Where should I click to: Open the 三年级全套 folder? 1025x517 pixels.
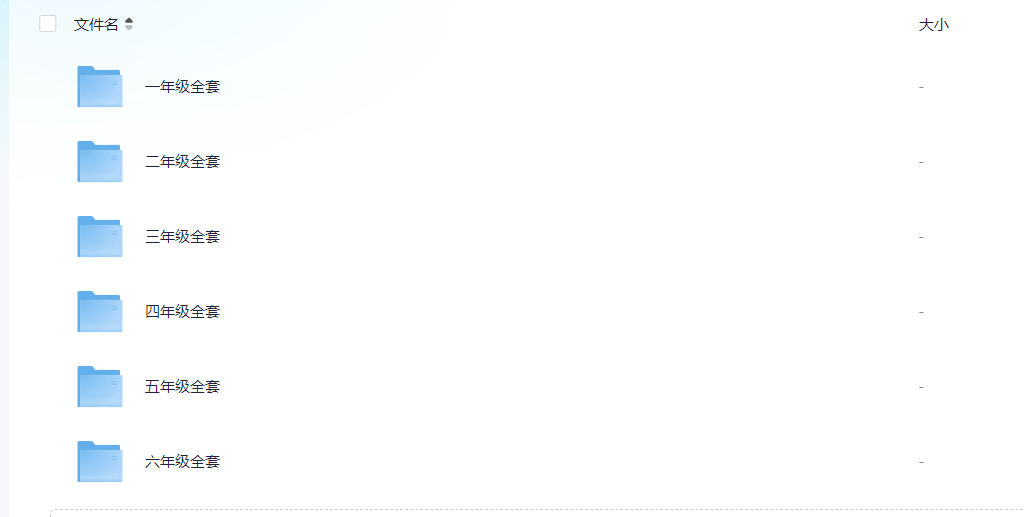click(182, 237)
